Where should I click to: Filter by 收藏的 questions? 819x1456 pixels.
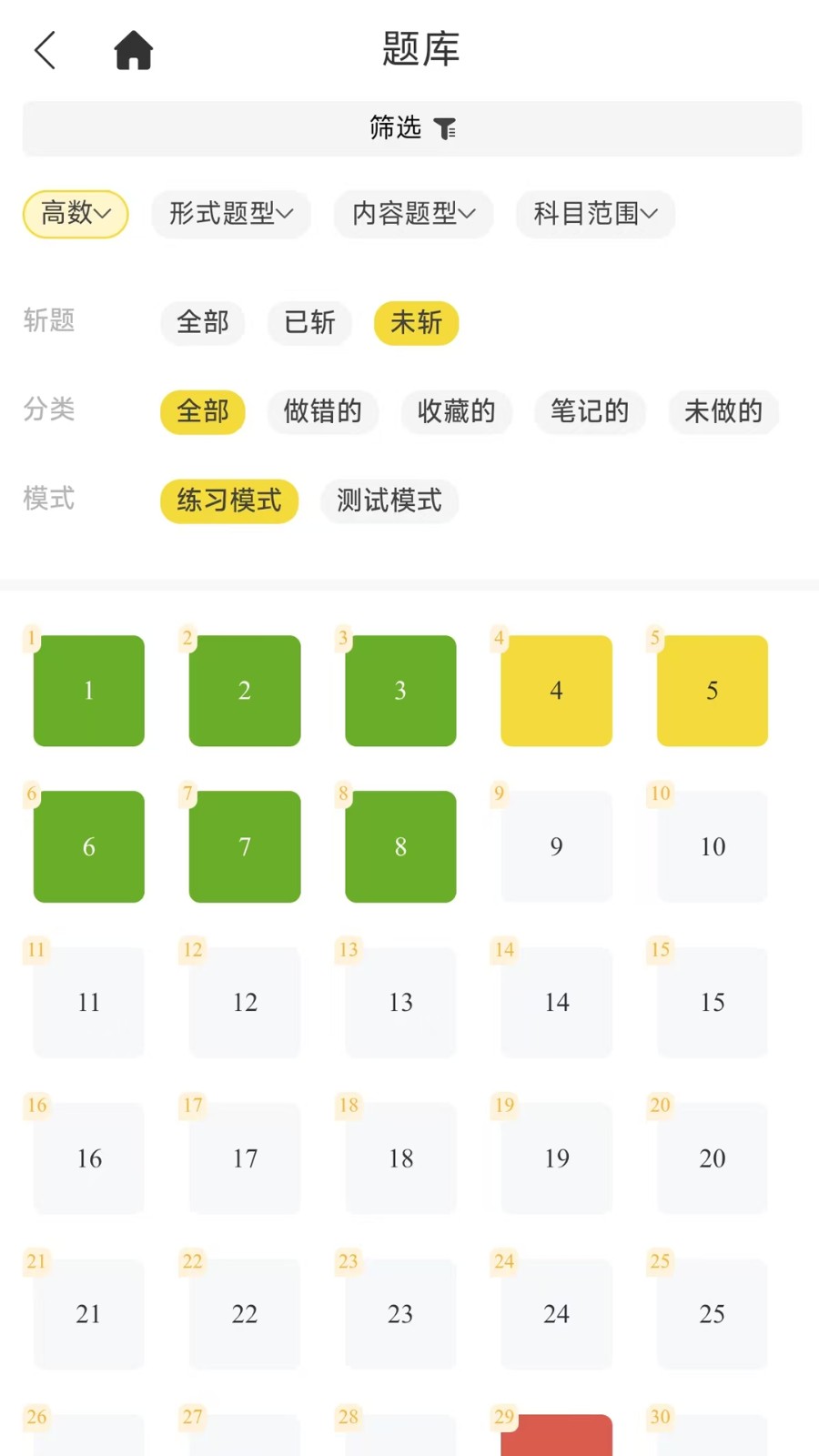click(x=456, y=411)
